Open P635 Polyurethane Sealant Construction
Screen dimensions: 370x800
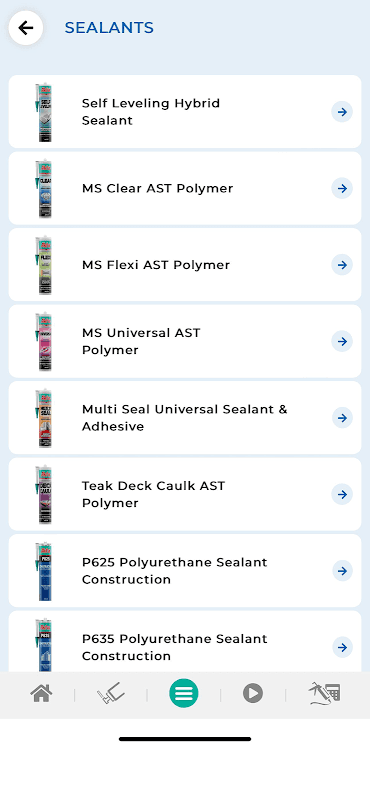point(185,641)
